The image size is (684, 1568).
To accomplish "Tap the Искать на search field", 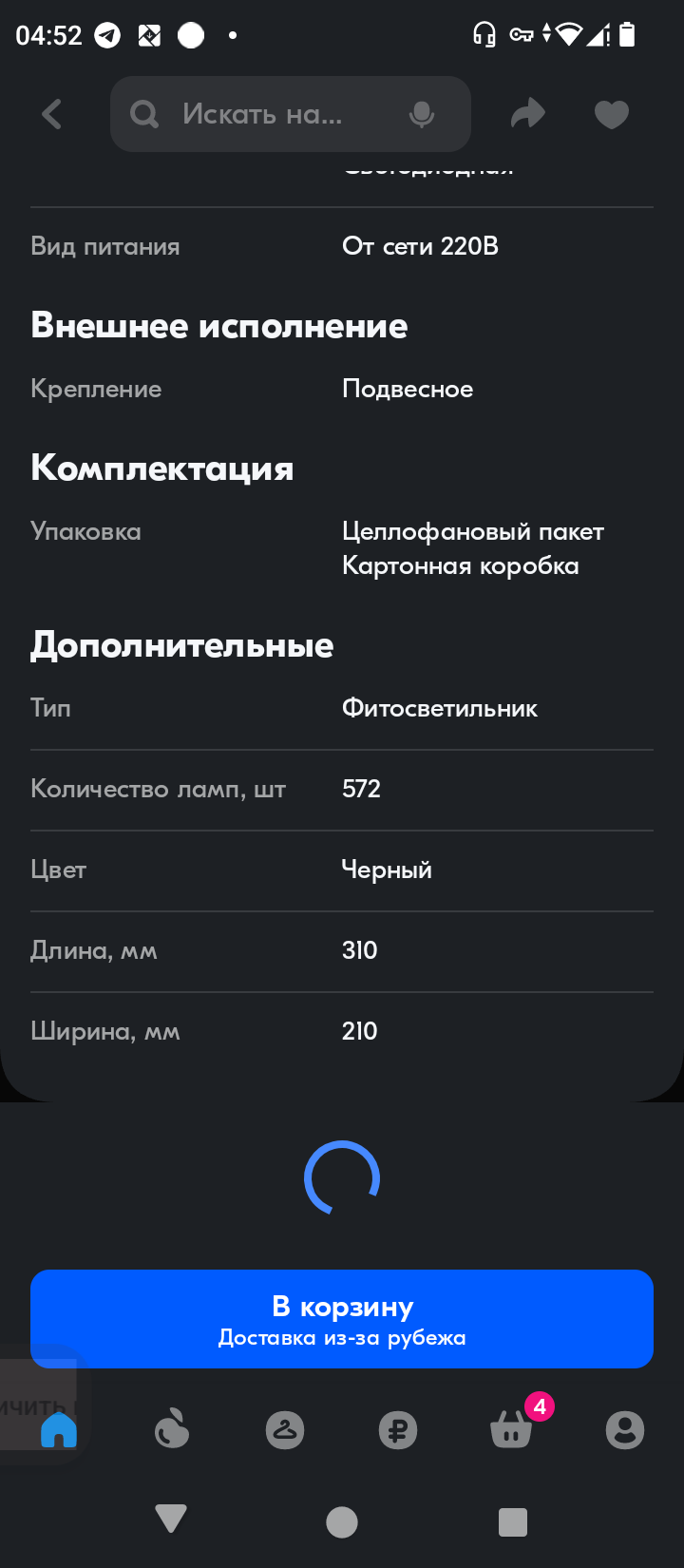I will (x=275, y=113).
